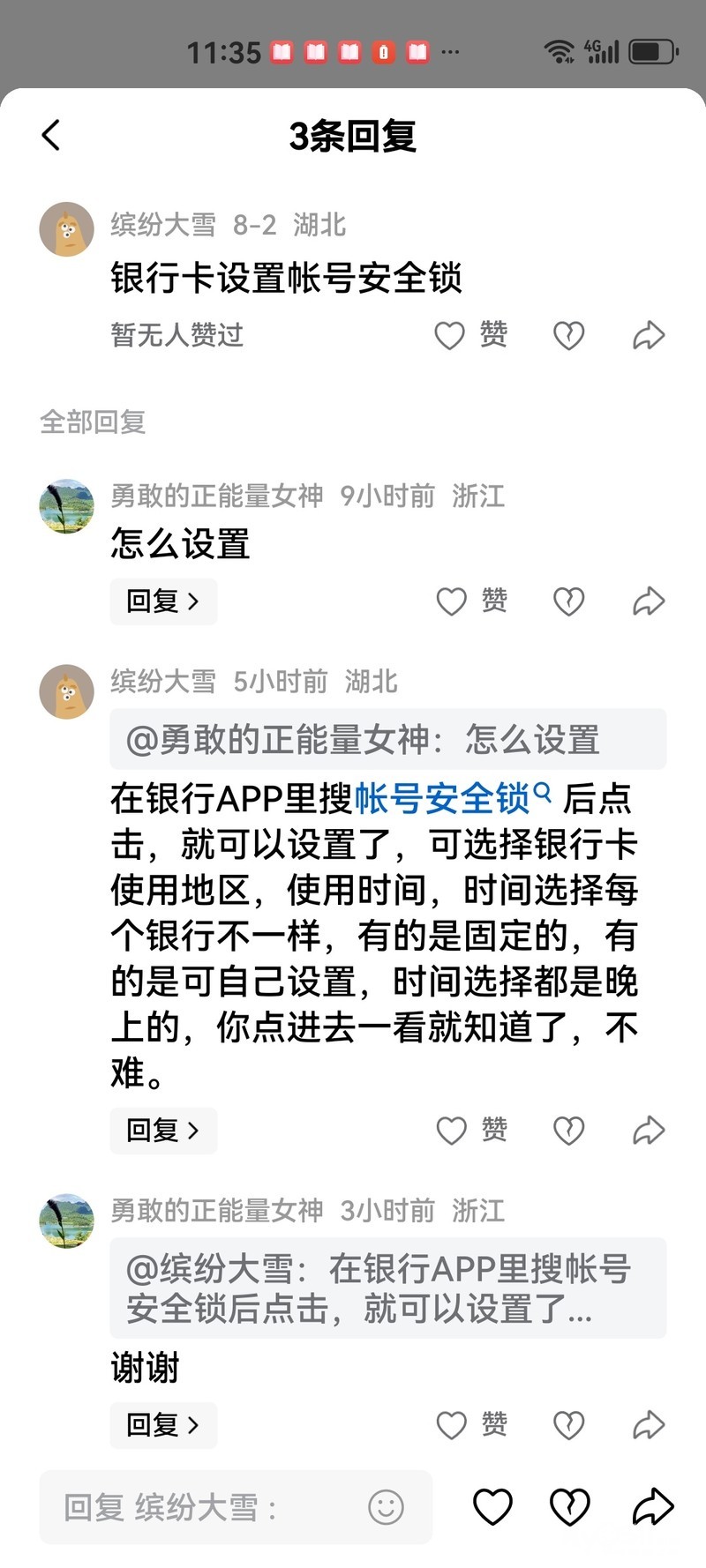Dislike the comment 银行卡设置帐号安全锁
This screenshot has height=1568, width=706.
568,335
